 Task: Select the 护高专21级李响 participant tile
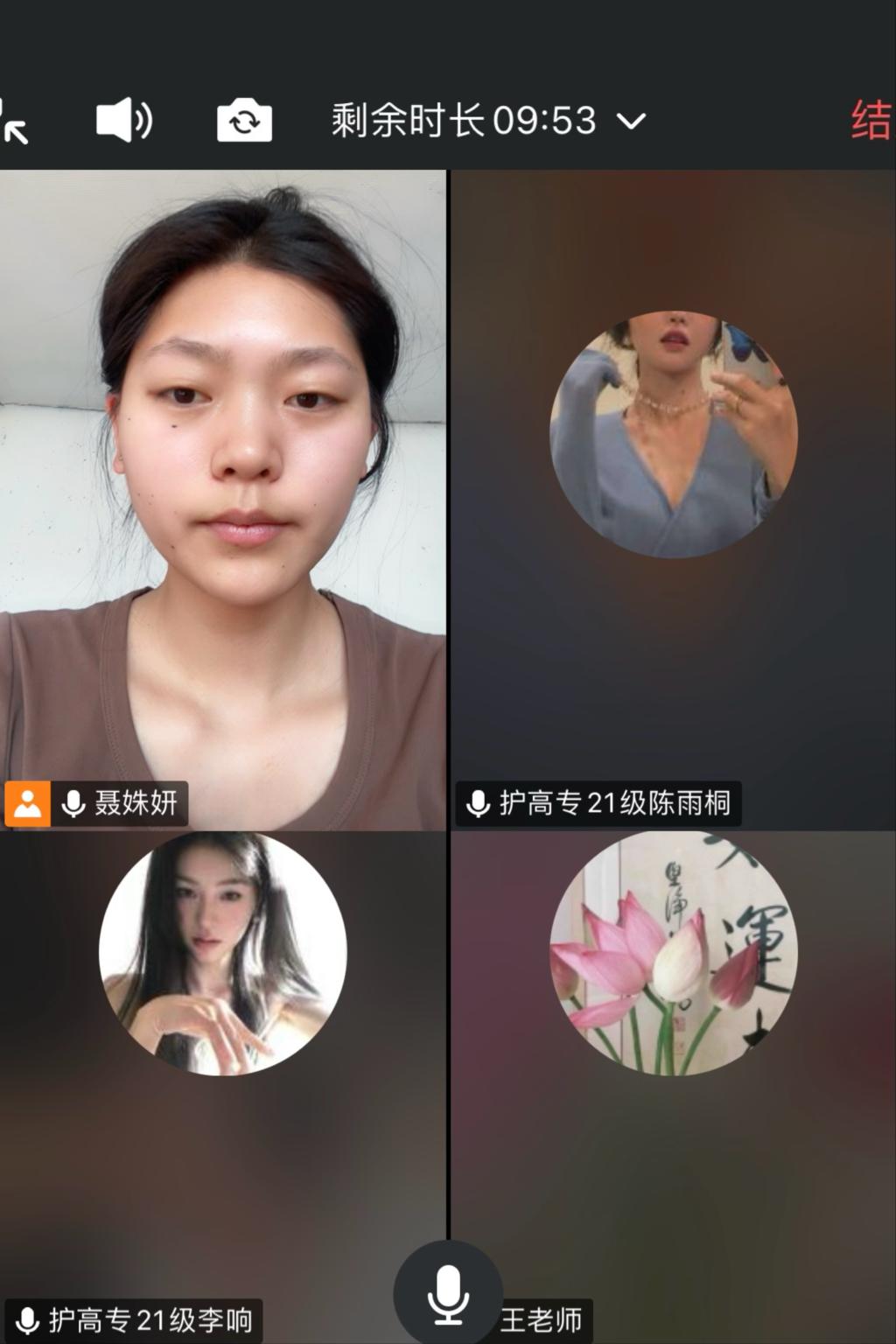[x=222, y=1050]
